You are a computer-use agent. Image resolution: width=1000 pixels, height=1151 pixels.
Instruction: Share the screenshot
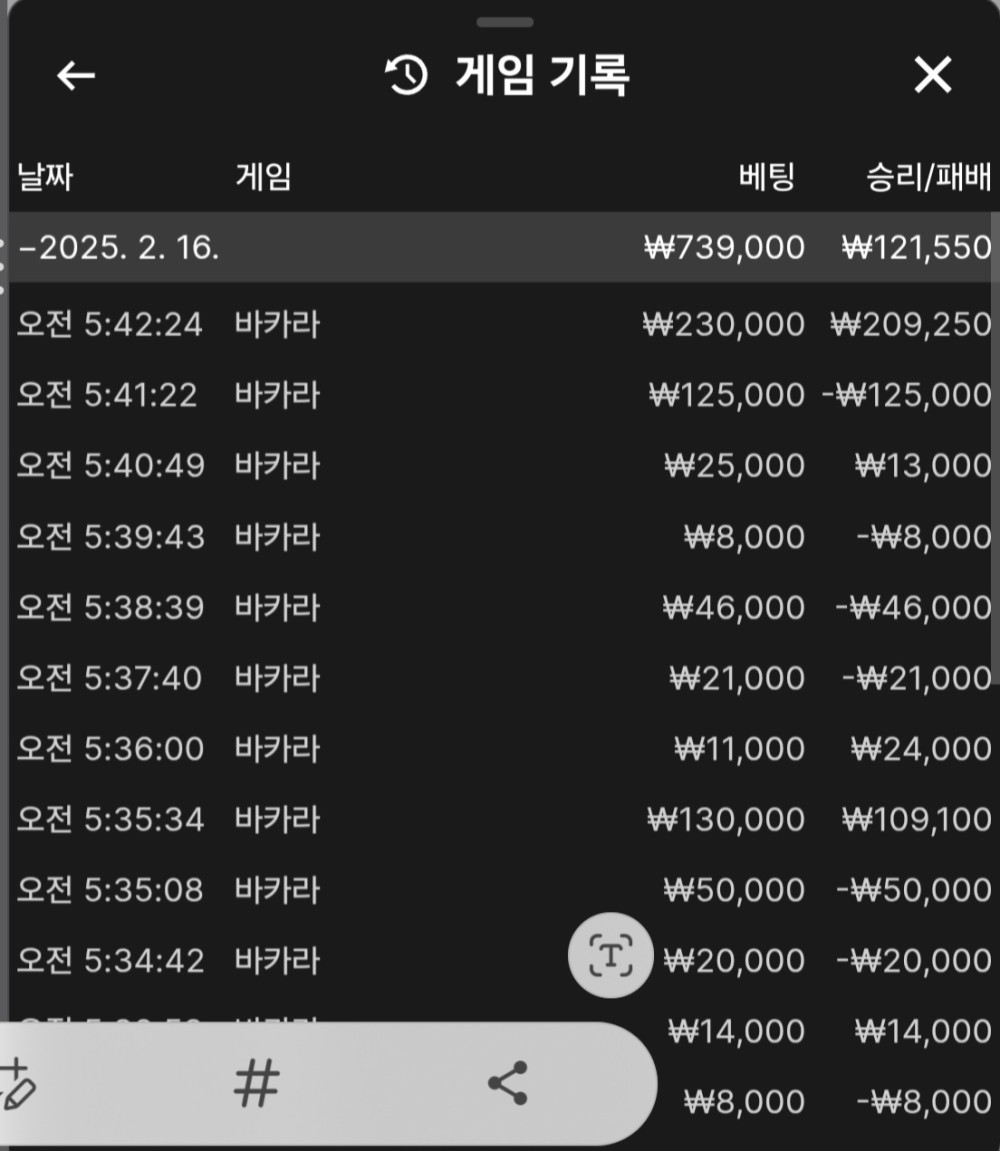point(508,1083)
